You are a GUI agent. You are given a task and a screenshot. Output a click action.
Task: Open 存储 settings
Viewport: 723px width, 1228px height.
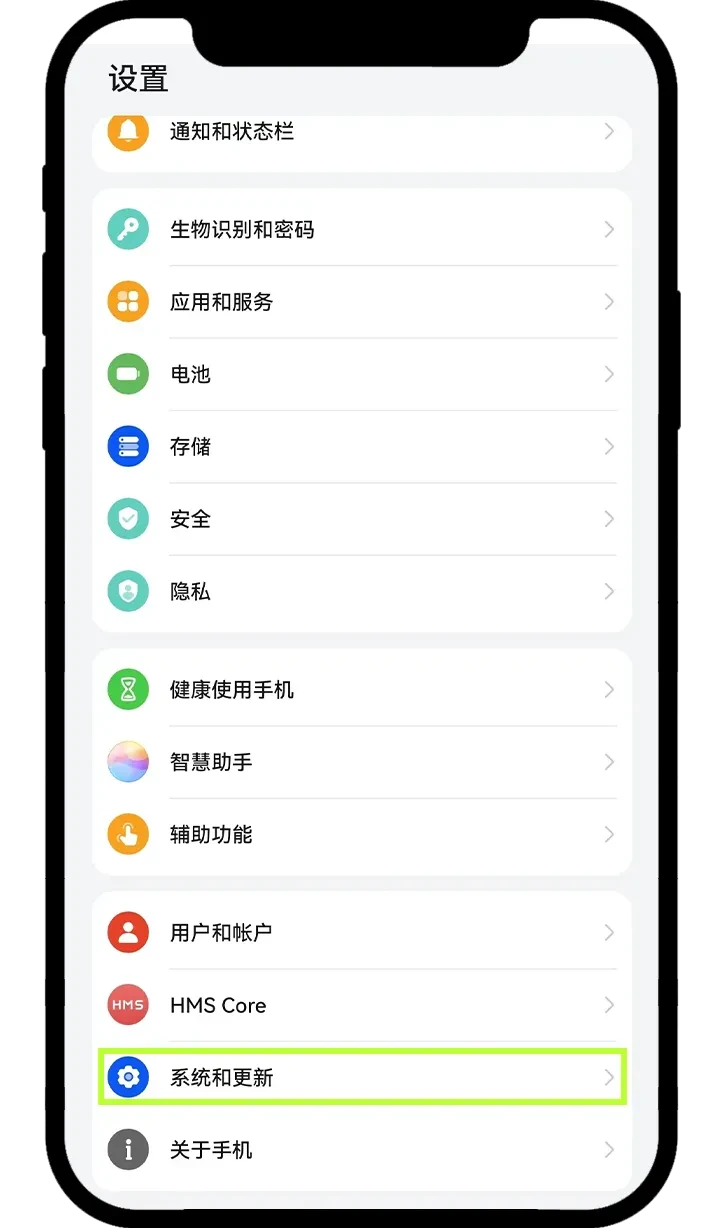[x=360, y=447]
